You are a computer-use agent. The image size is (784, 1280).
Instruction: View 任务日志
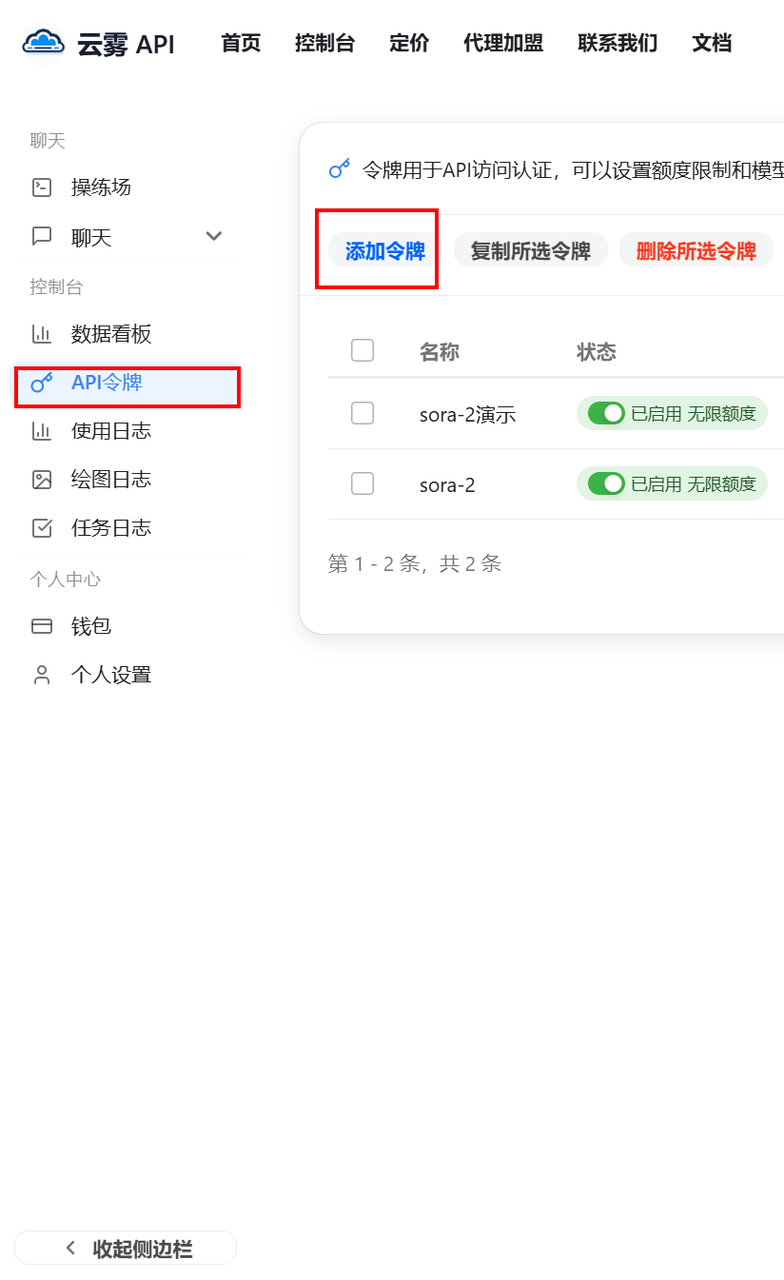point(125,527)
